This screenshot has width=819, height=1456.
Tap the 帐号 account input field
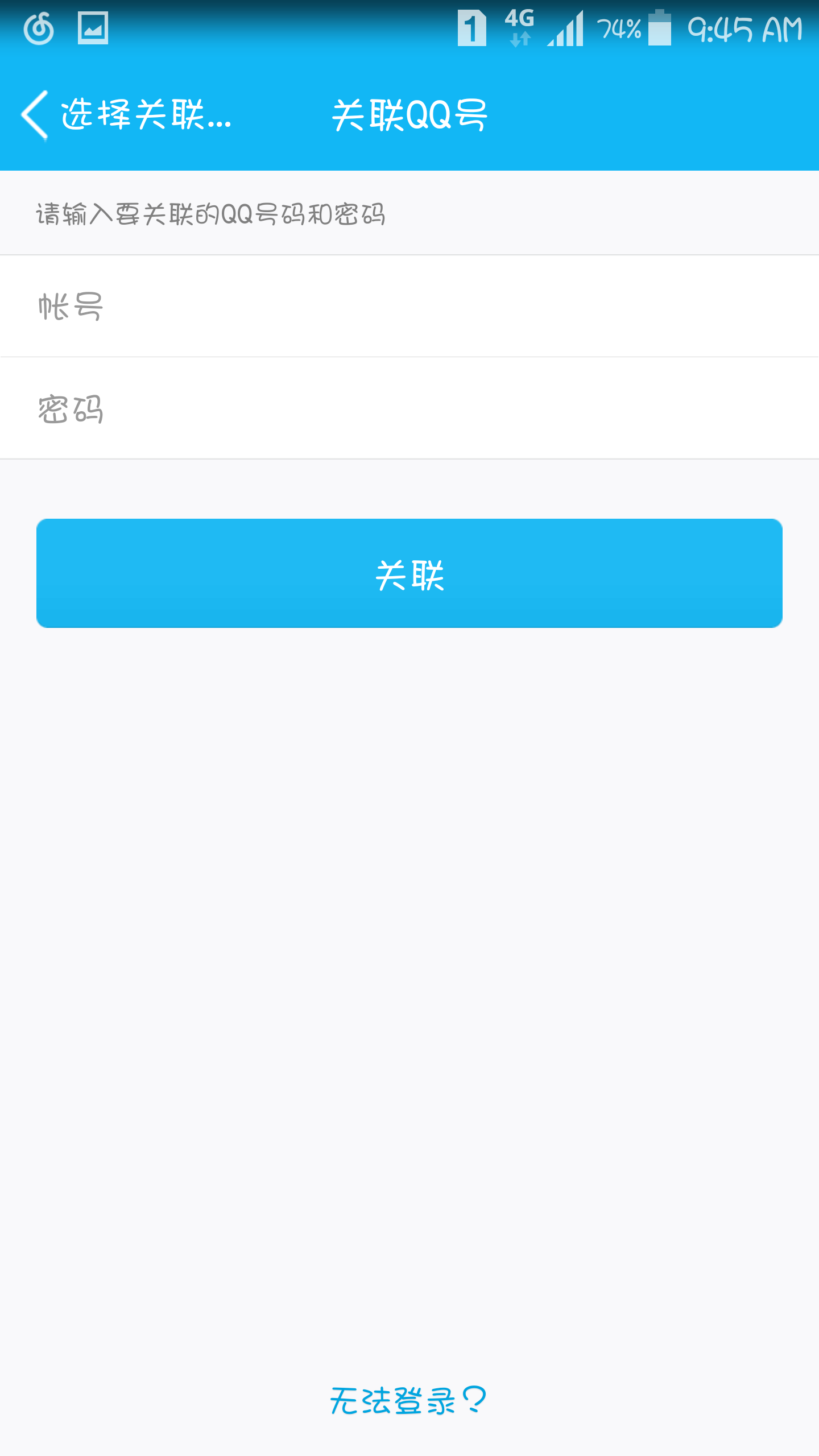pos(409,306)
